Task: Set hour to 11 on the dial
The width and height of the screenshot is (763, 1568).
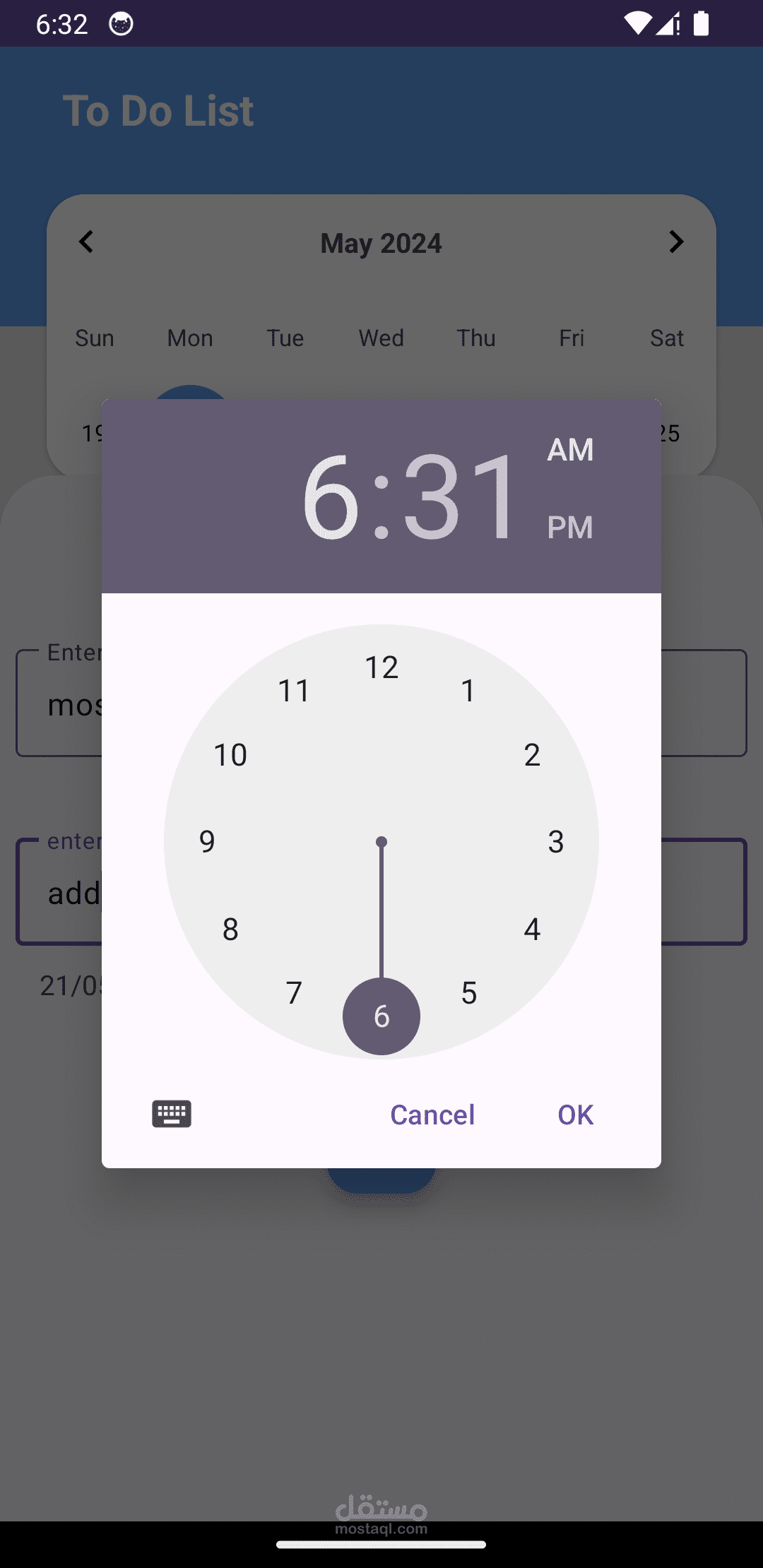Action: click(294, 691)
